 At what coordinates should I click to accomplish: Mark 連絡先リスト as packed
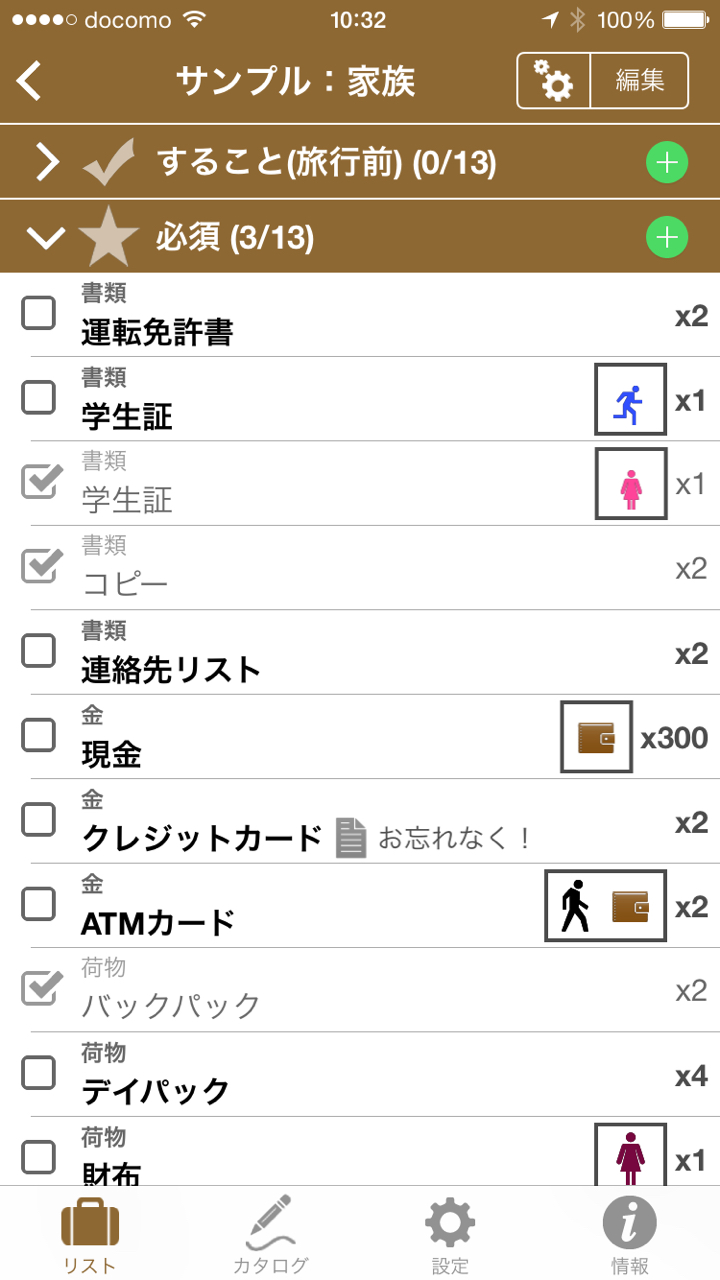(39, 651)
